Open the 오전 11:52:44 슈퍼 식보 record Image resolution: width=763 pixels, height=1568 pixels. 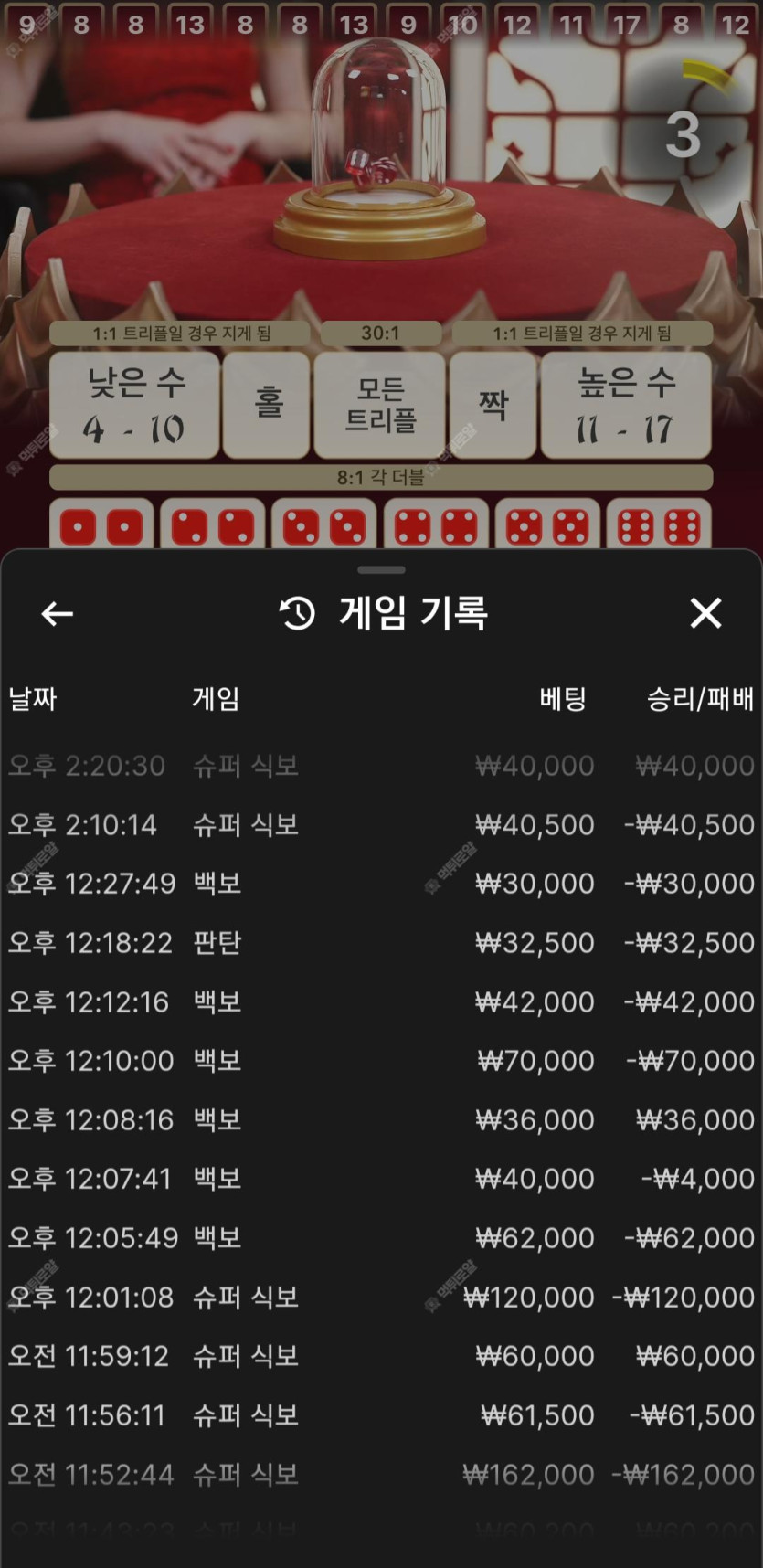[x=381, y=1474]
